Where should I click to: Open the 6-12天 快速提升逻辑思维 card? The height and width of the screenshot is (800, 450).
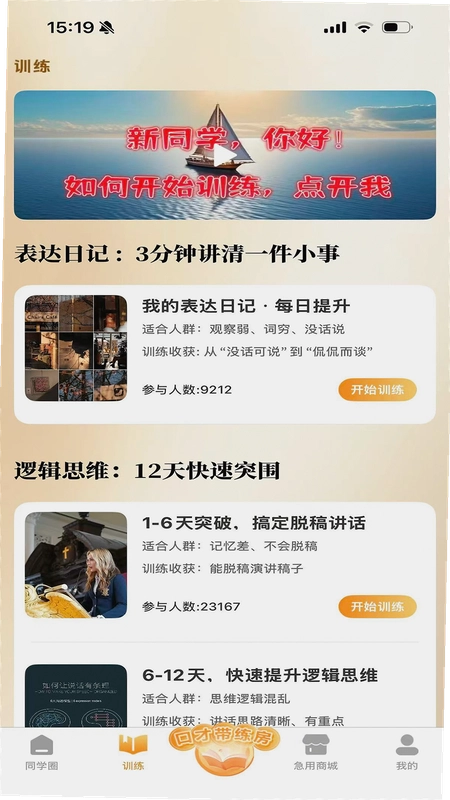tap(224, 693)
